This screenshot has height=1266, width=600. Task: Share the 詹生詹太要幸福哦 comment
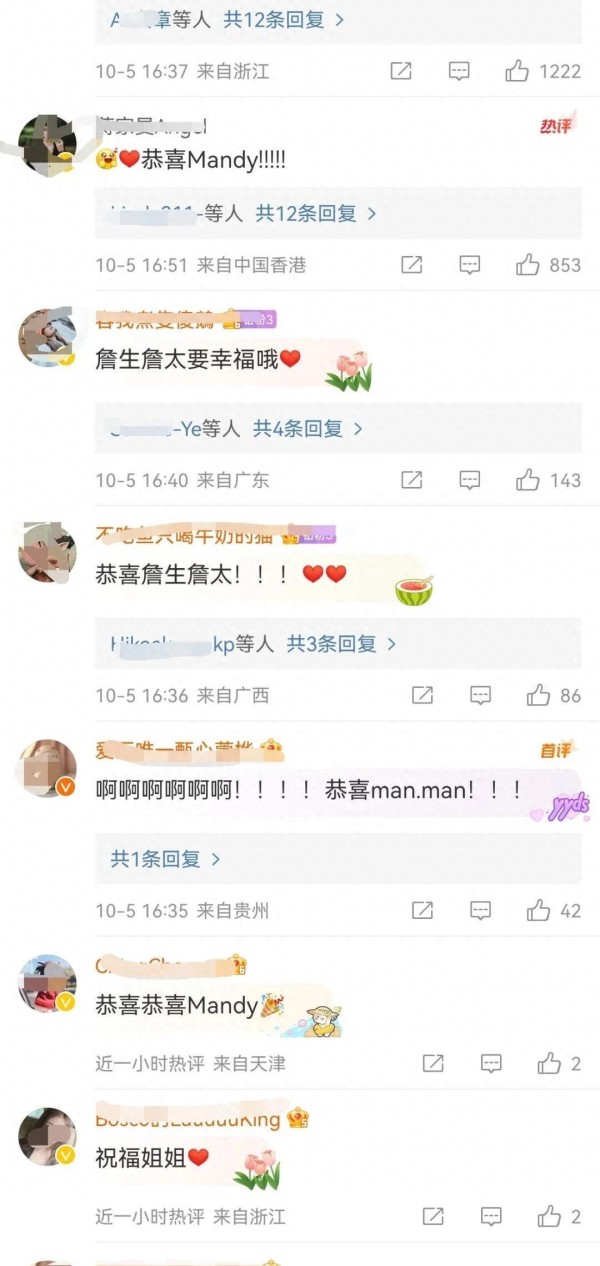412,480
